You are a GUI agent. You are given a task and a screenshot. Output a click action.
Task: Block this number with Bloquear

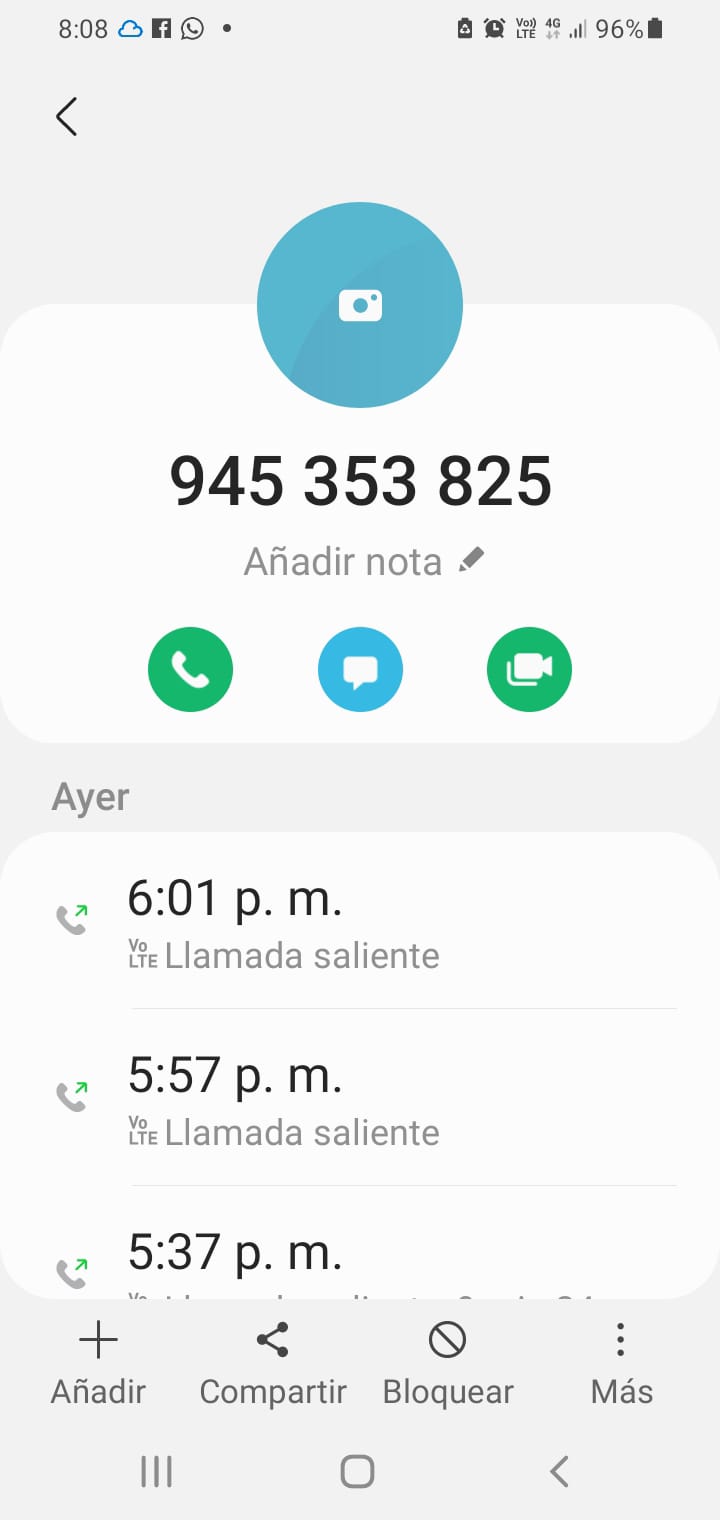tap(447, 1363)
